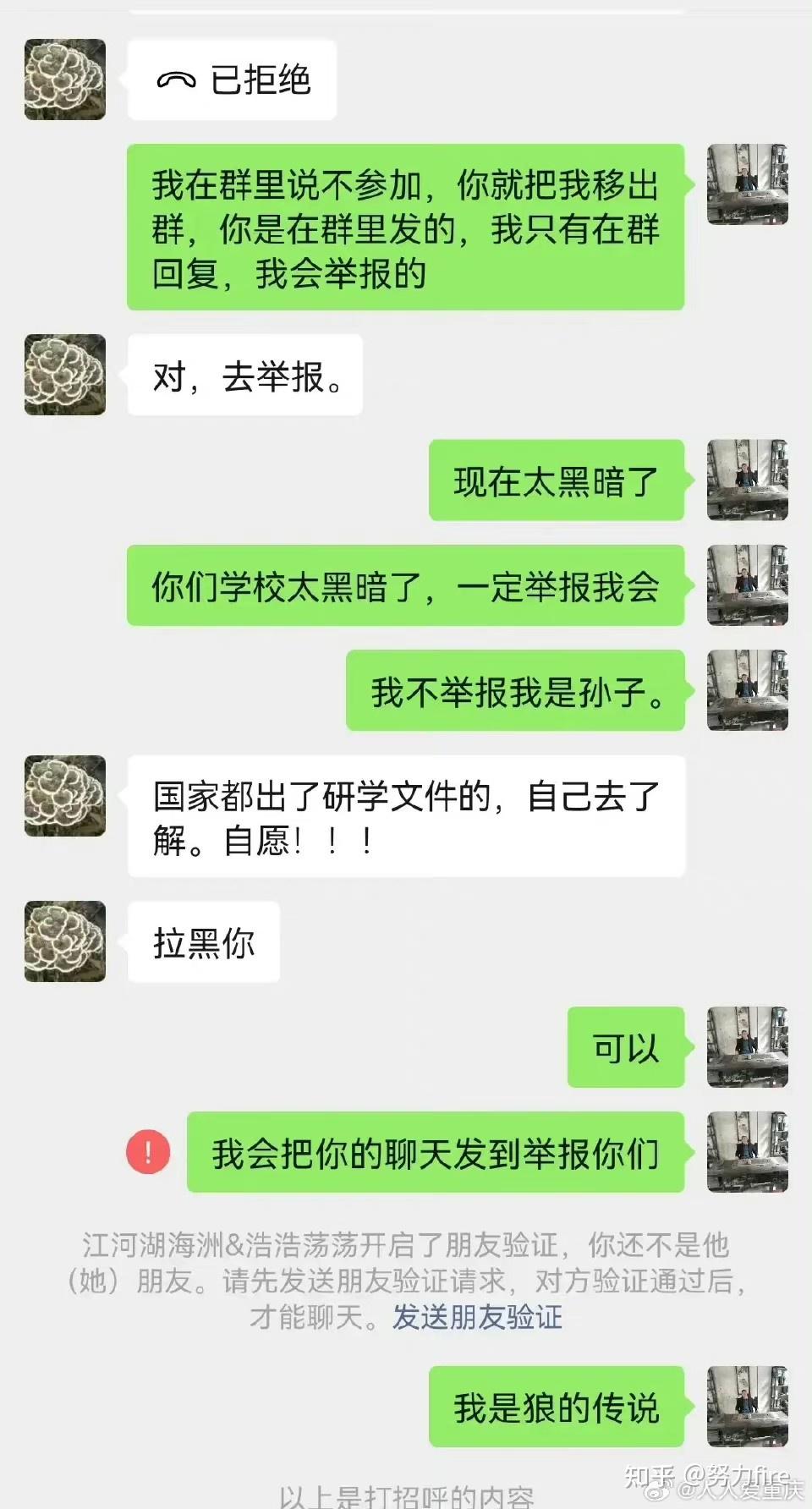Open the "发送朋友验证" link
The image size is (812, 1509).
pos(479,1317)
